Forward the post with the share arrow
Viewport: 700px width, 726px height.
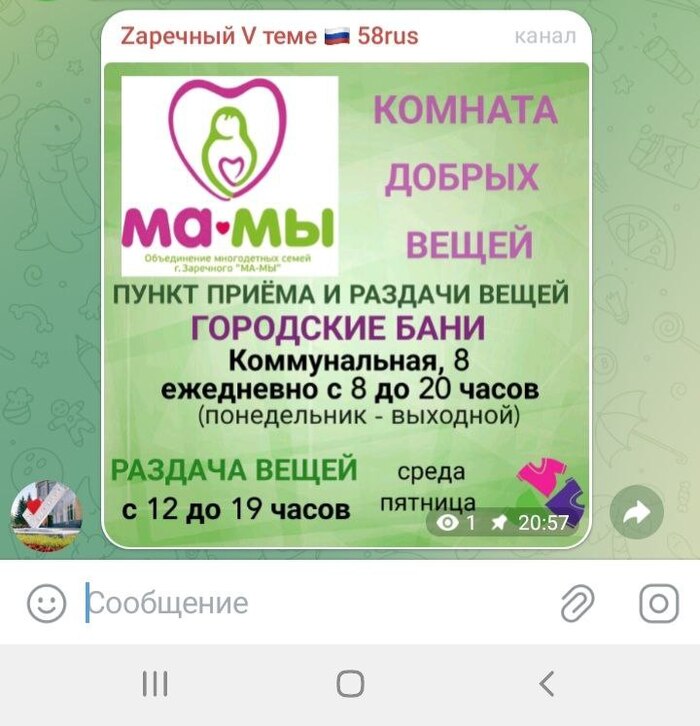pos(637,513)
